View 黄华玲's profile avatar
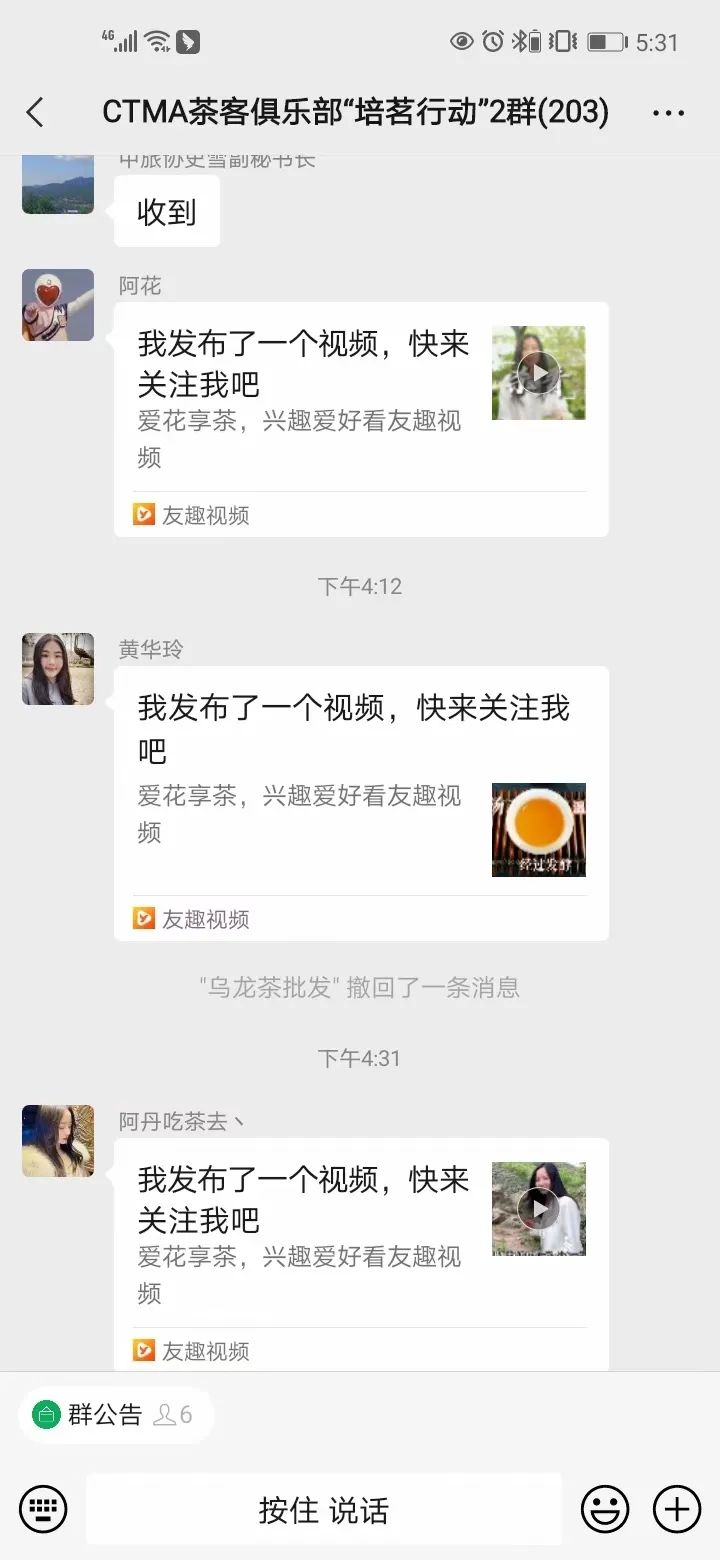The width and height of the screenshot is (720, 1560). point(58,669)
